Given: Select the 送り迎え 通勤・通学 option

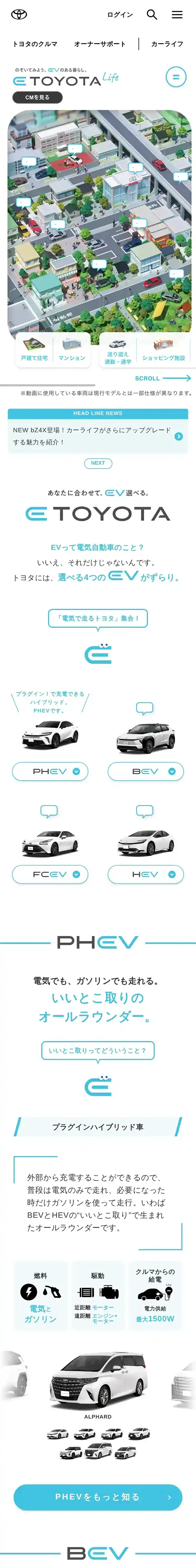Looking at the screenshot, I should 118,351.
